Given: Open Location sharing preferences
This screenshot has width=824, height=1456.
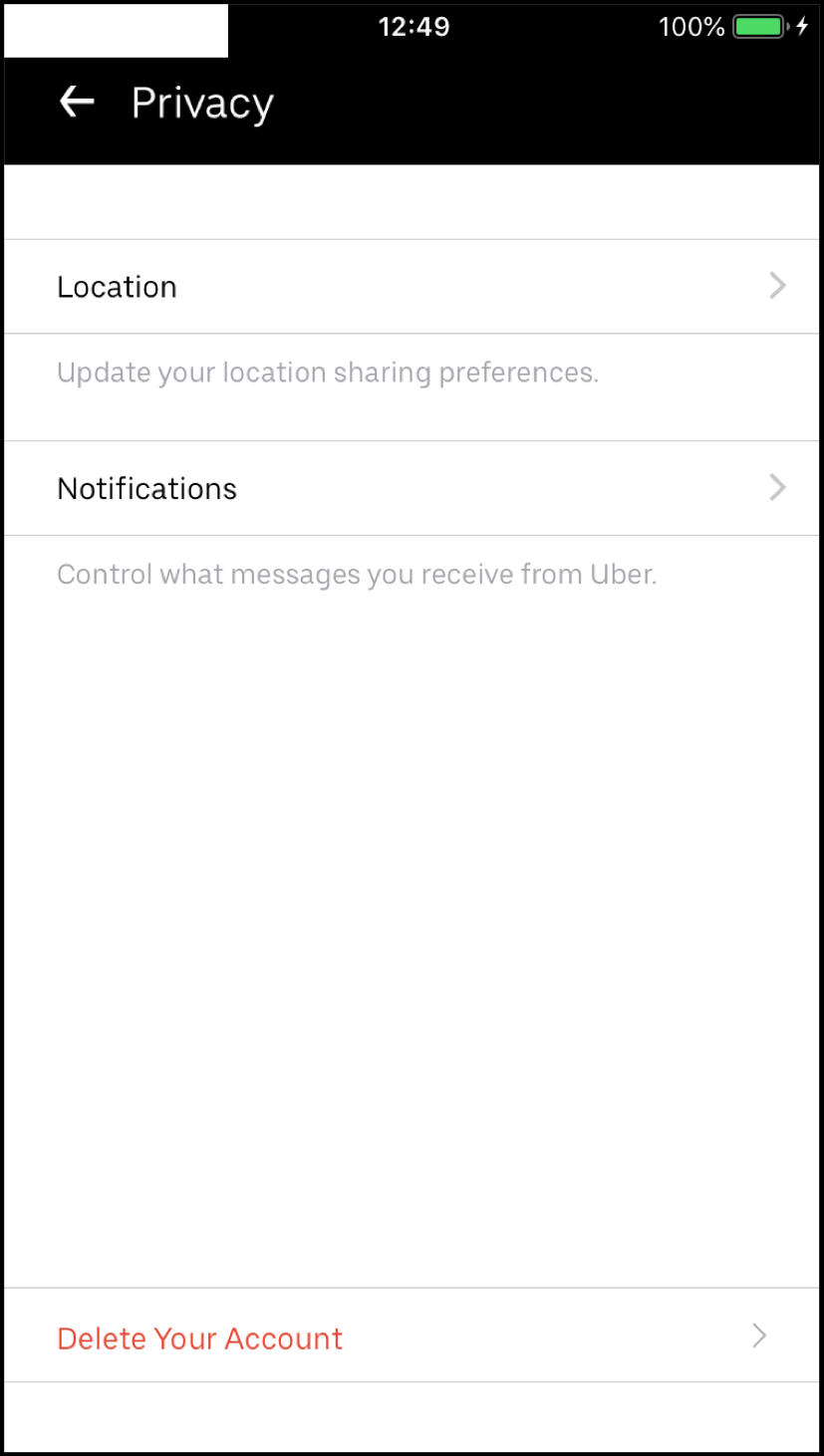Looking at the screenshot, I should (x=412, y=287).
